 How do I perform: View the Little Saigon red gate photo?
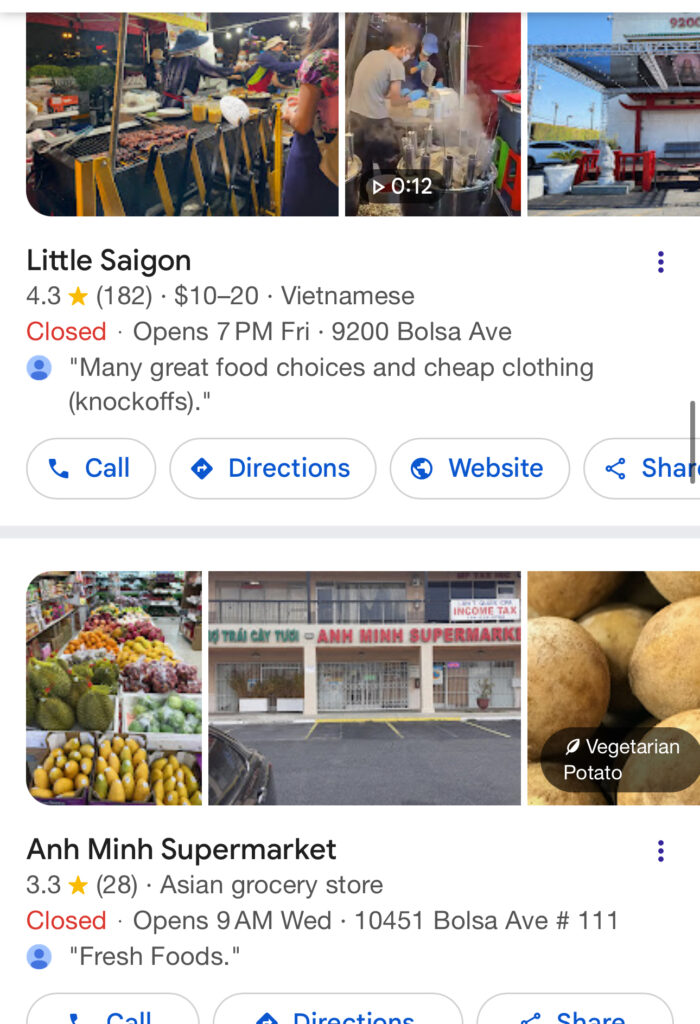613,114
